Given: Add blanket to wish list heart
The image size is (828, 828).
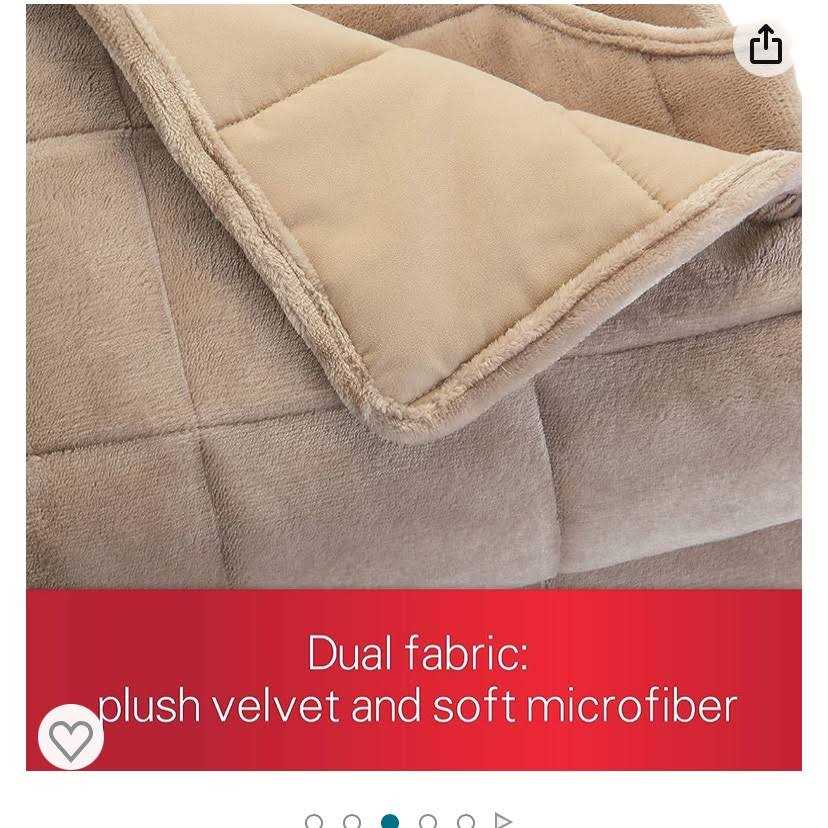Looking at the screenshot, I should point(71,738).
